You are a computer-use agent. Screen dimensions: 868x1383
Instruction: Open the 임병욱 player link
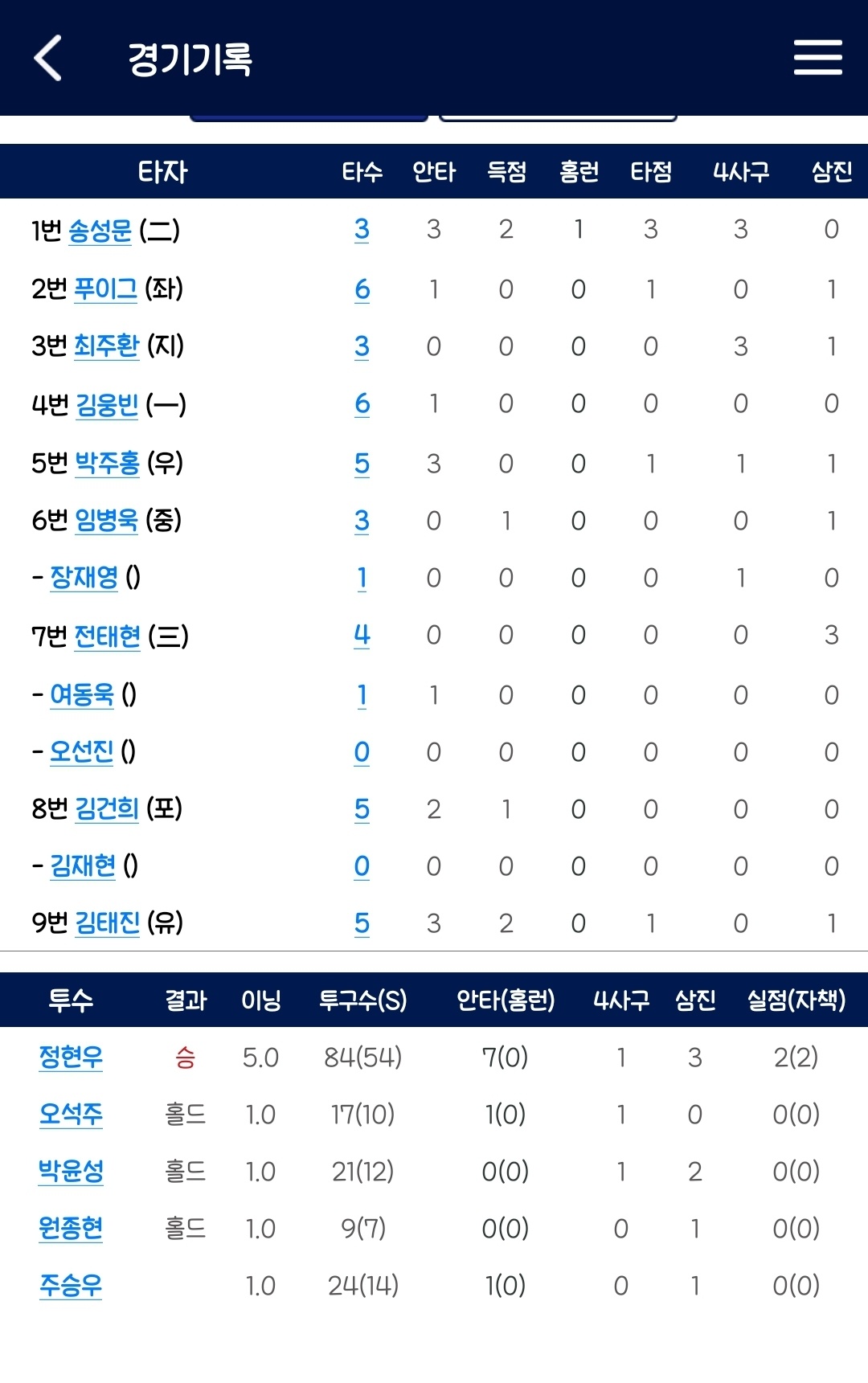pyautogui.click(x=106, y=520)
